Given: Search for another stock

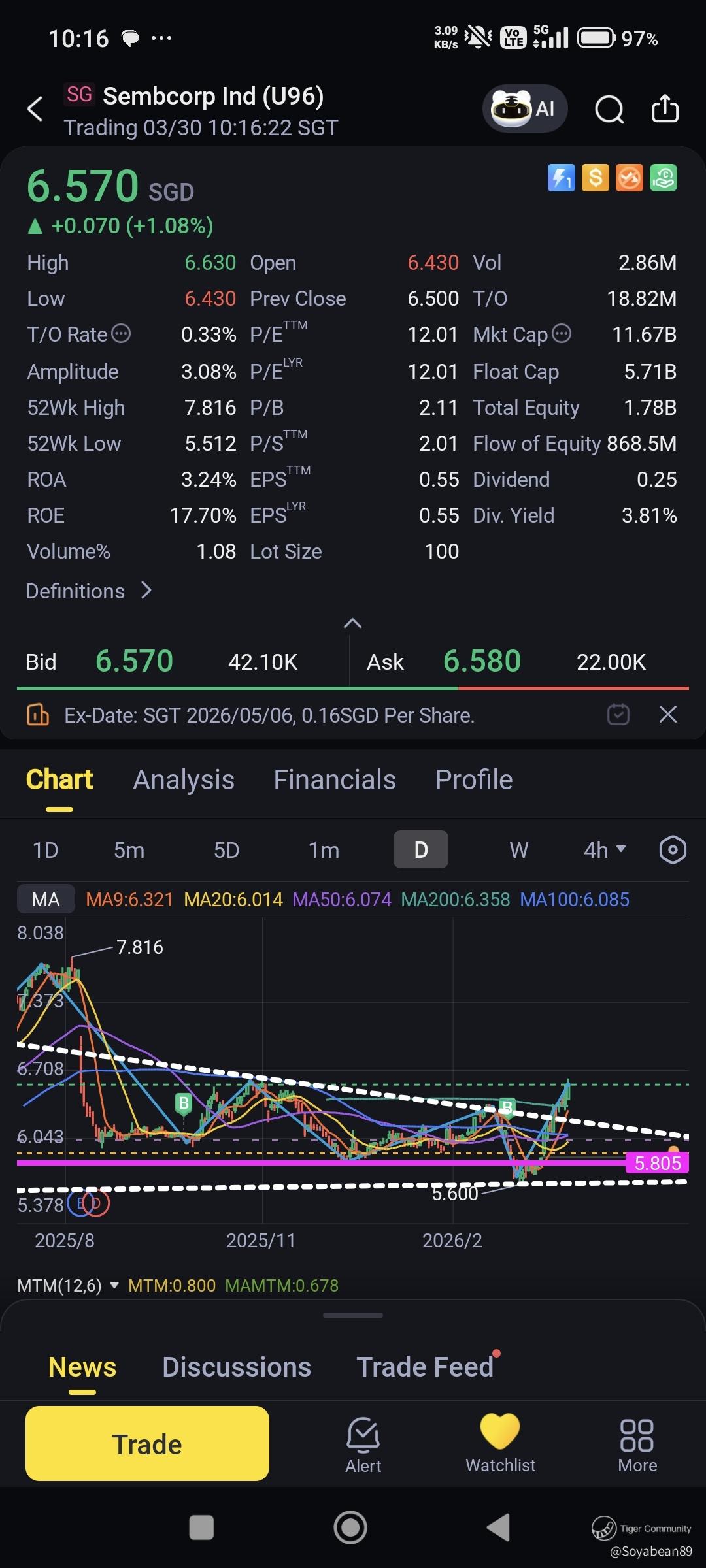Looking at the screenshot, I should (609, 109).
